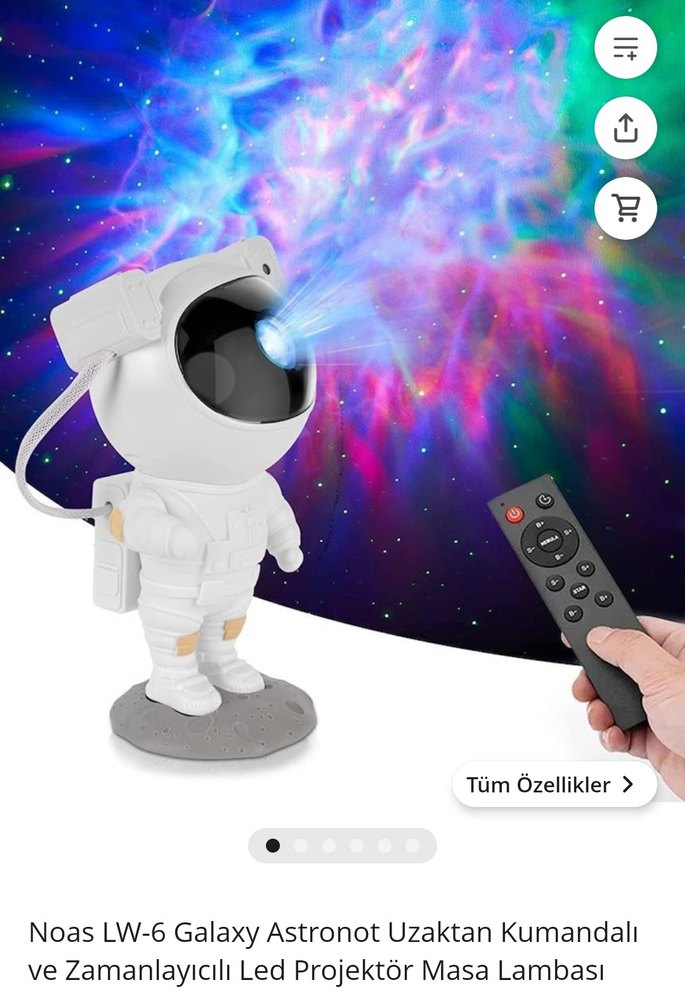The width and height of the screenshot is (685, 1002).
Task: Open the shopping cart
Action: (625, 208)
